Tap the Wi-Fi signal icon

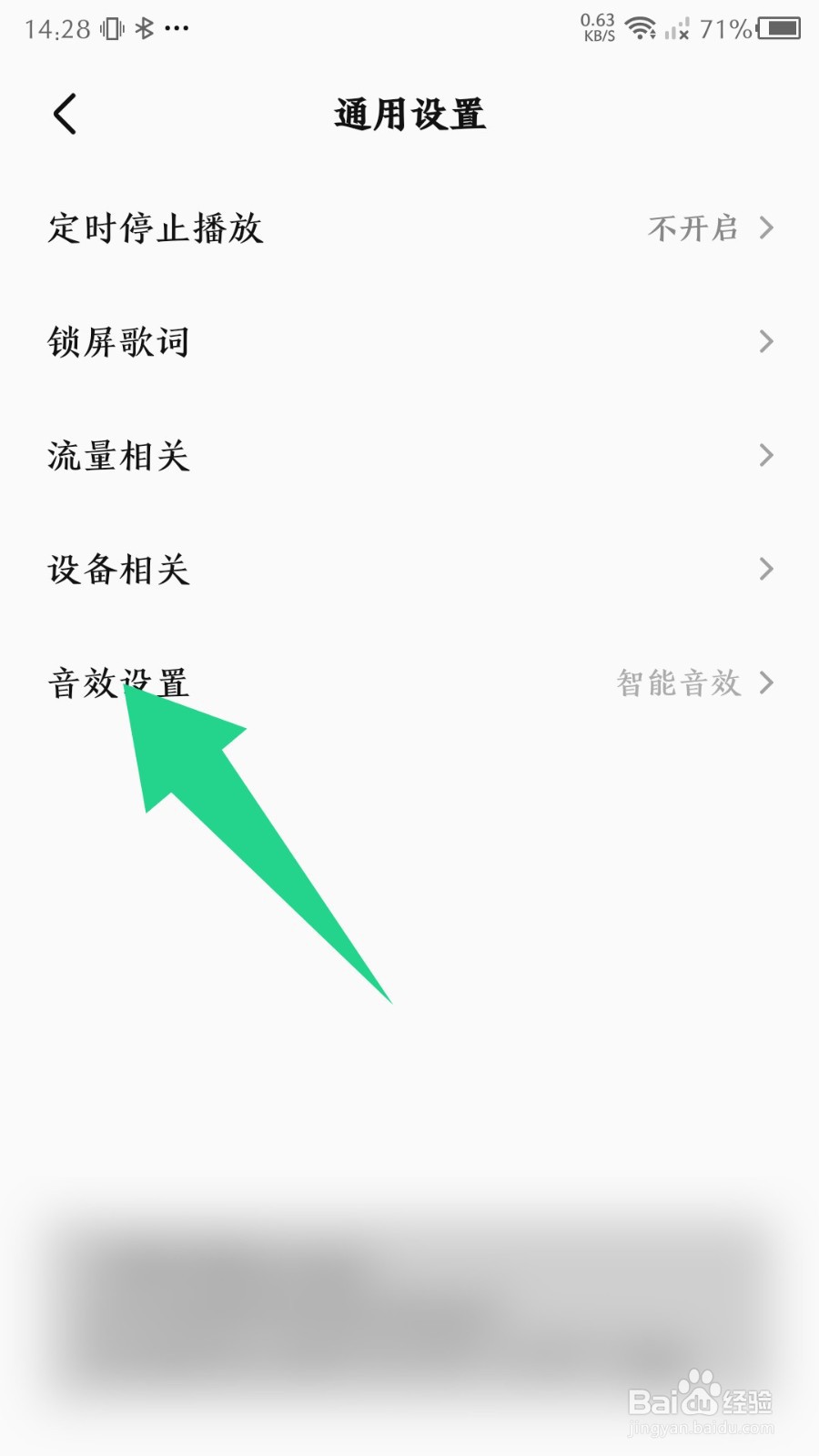(642, 27)
